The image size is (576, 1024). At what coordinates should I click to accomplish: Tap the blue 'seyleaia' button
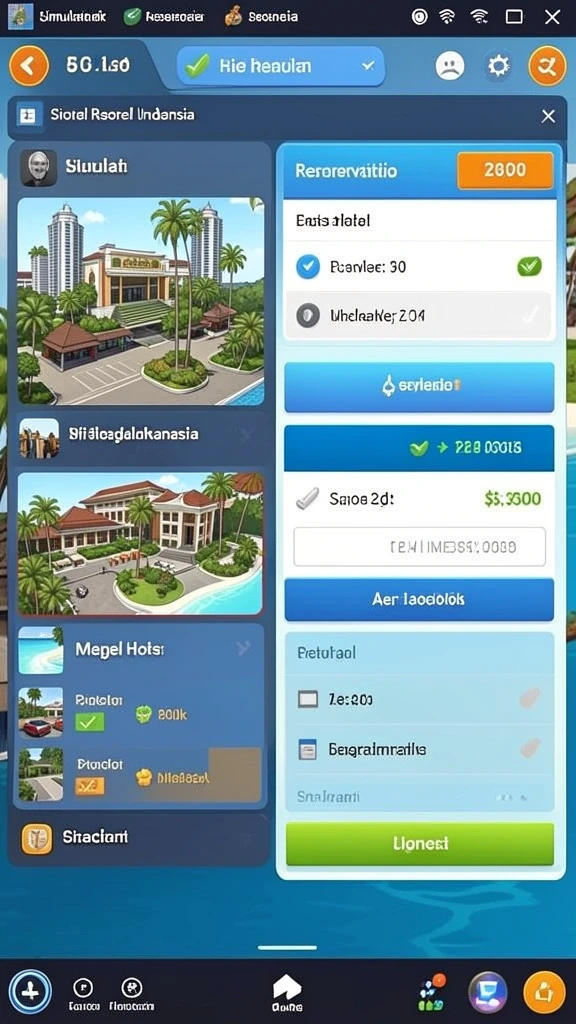419,387
